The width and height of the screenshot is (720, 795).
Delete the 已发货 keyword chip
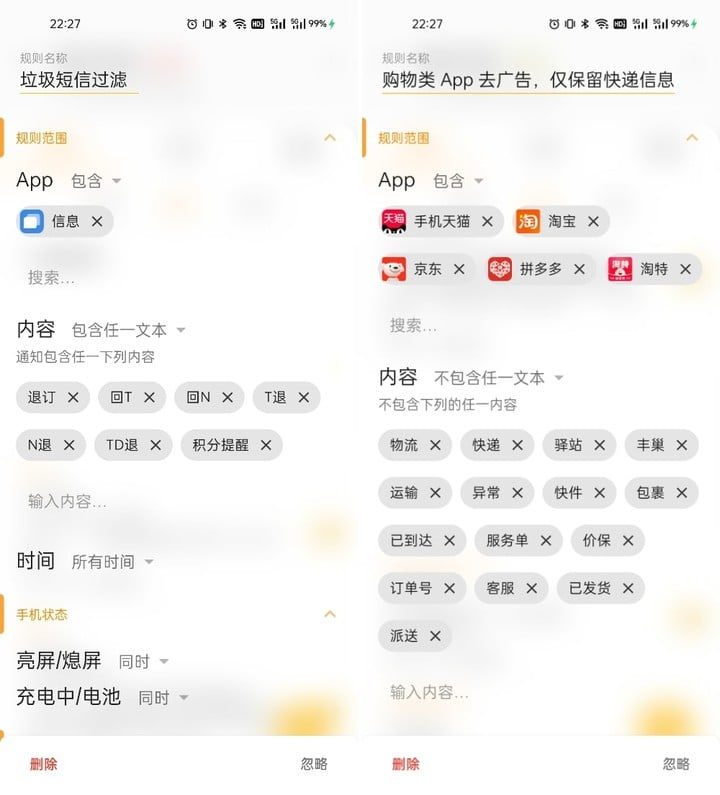[x=628, y=588]
